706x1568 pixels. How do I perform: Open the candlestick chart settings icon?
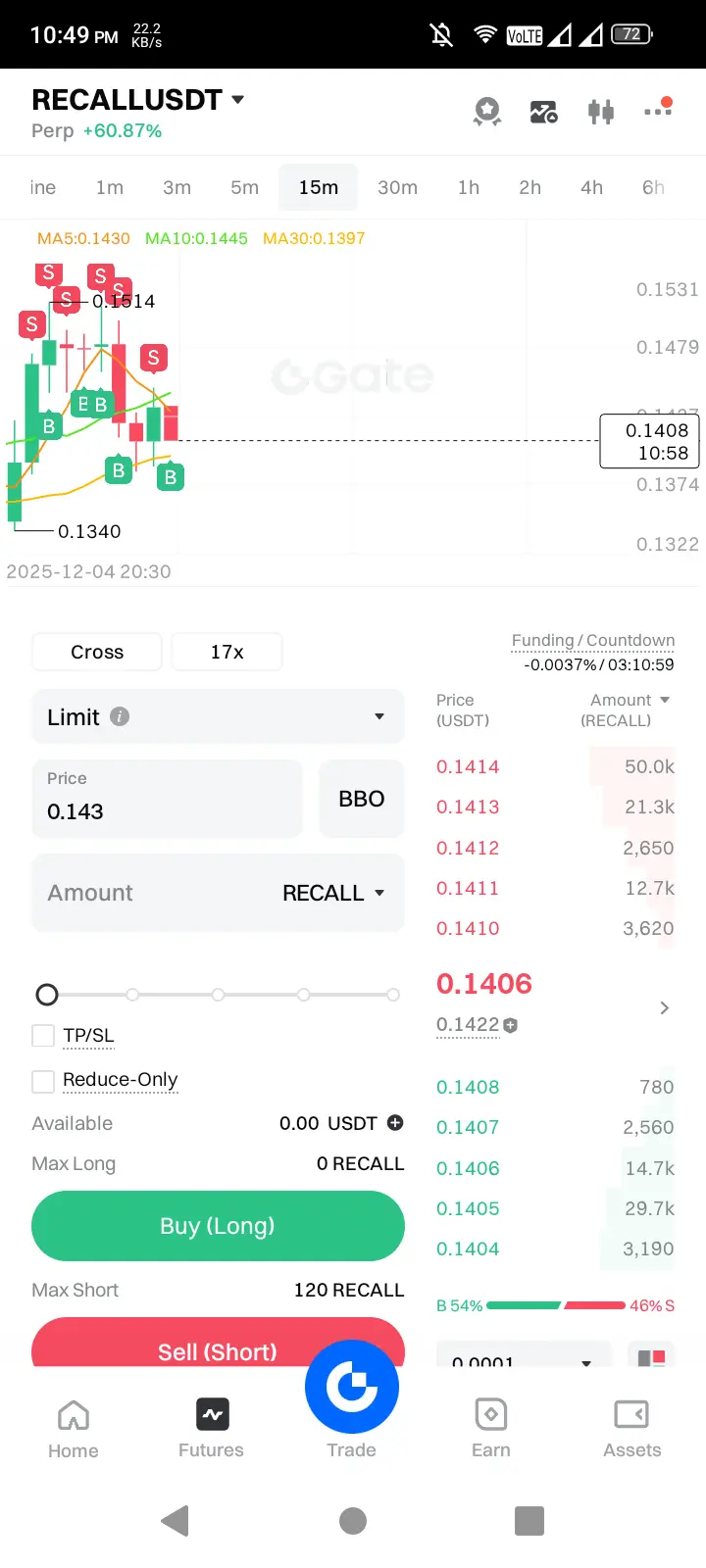coord(601,112)
